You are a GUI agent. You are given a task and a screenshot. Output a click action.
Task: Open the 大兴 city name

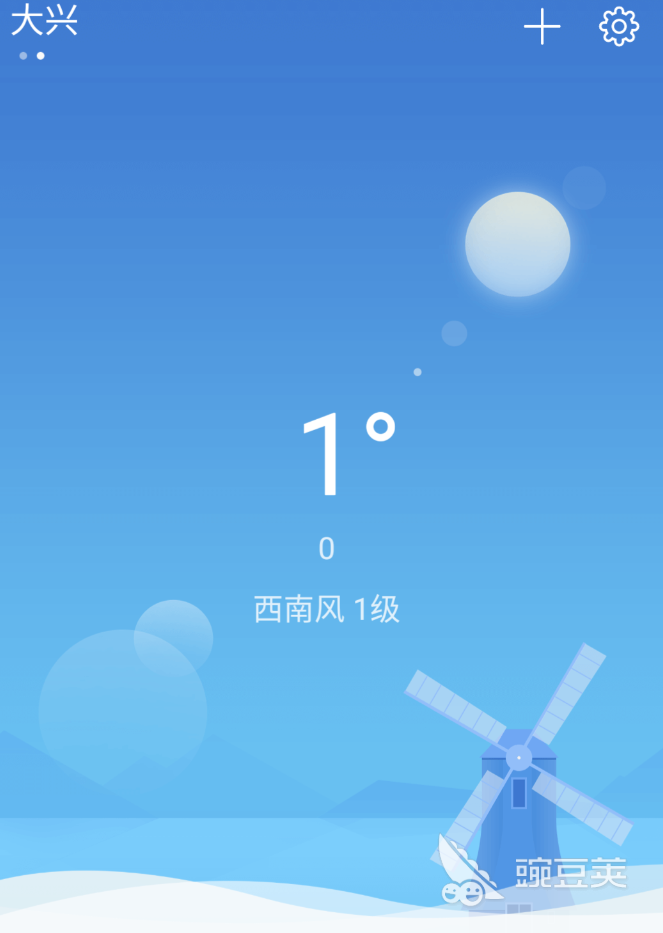coord(44,21)
